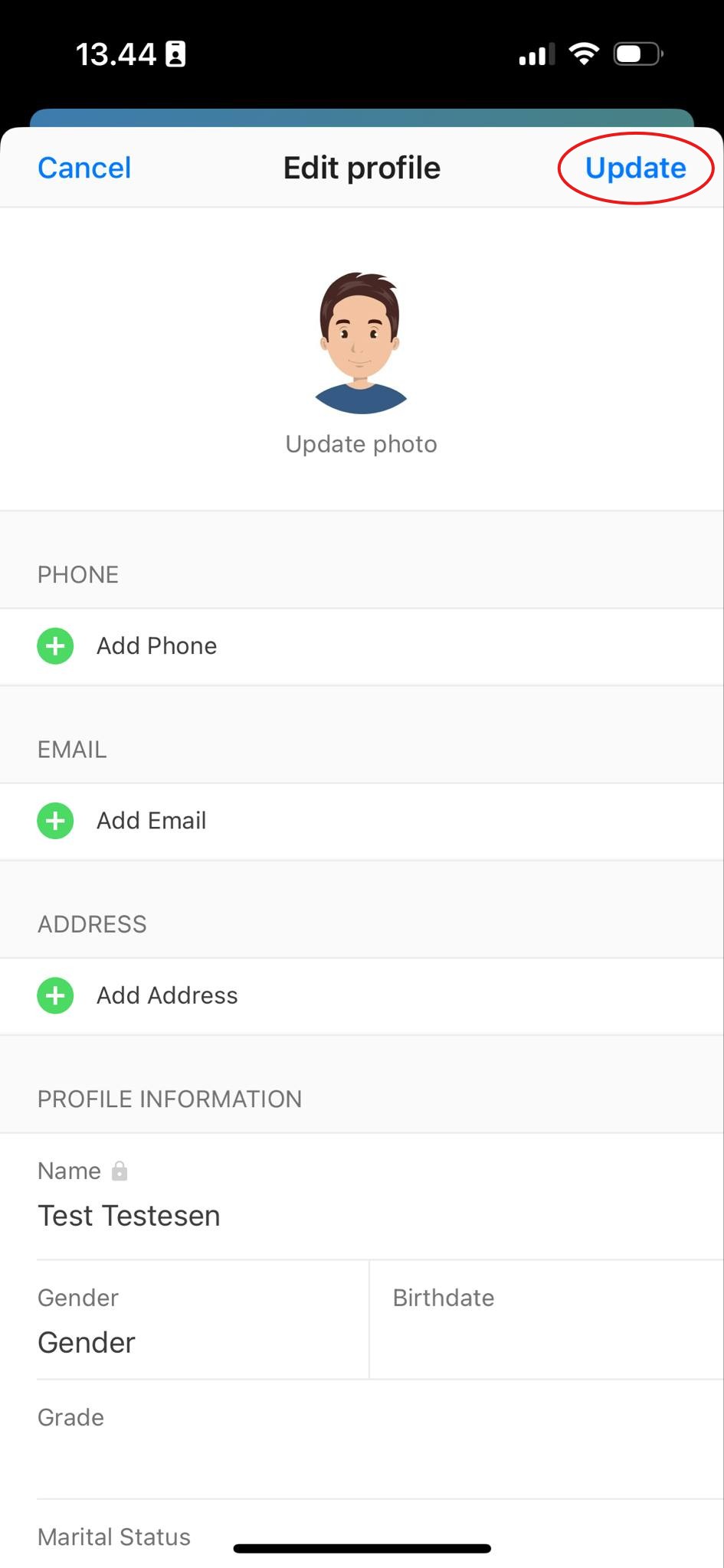Tap Update to save profile changes
This screenshot has width=724, height=1568.
pyautogui.click(x=635, y=168)
